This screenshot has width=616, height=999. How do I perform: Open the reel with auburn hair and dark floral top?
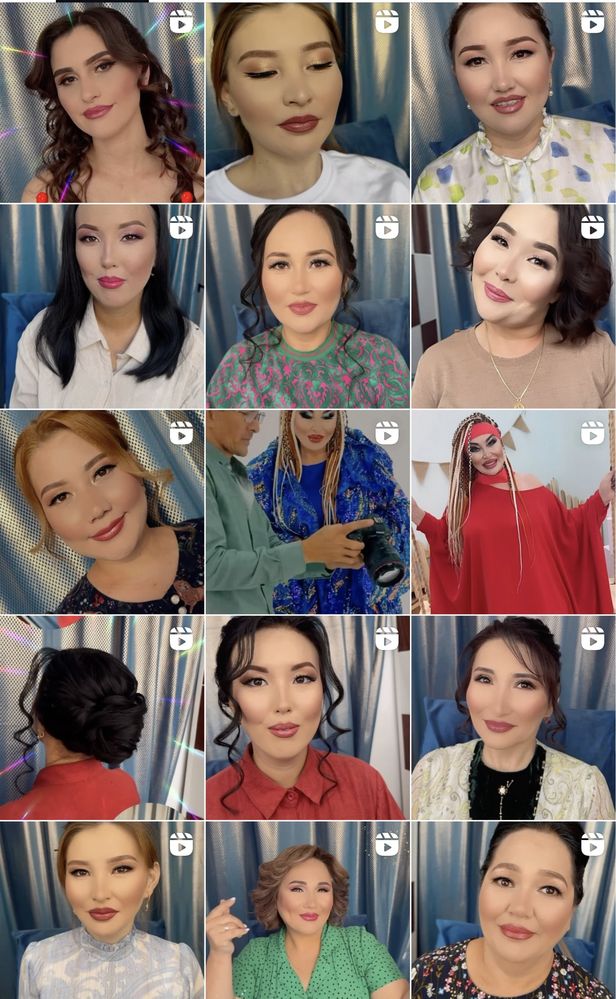pyautogui.click(x=102, y=511)
